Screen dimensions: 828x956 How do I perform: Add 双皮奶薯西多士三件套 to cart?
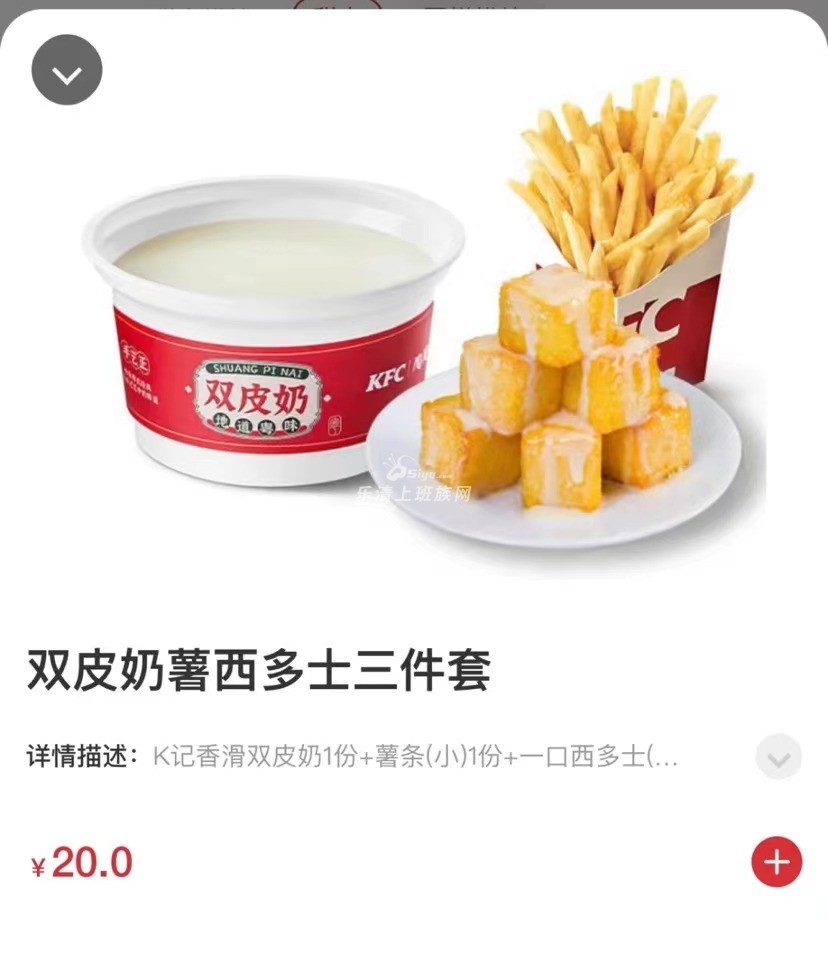[x=776, y=861]
